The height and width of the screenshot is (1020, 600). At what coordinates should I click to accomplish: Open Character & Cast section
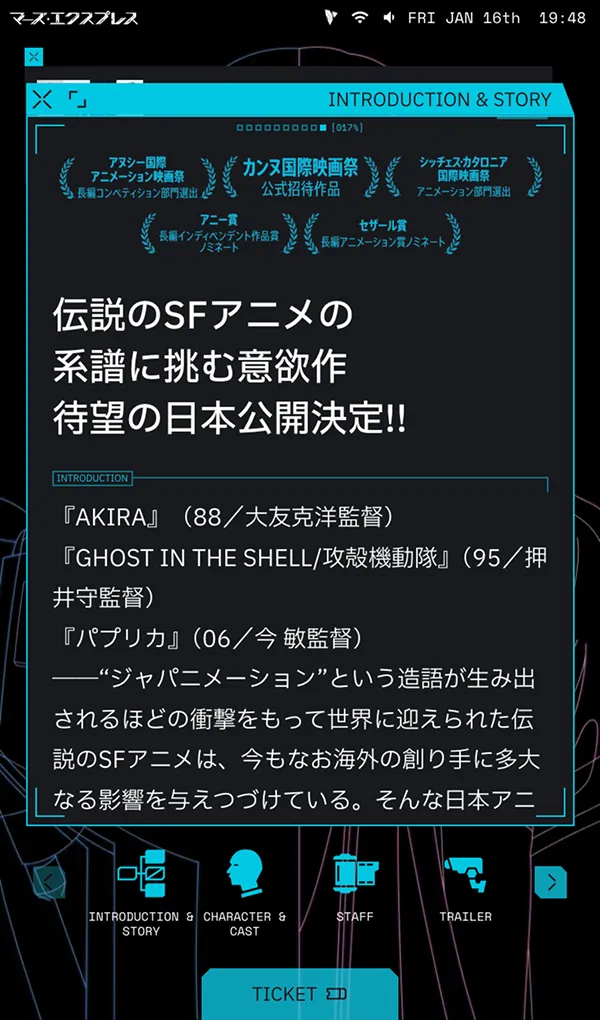[x=244, y=892]
